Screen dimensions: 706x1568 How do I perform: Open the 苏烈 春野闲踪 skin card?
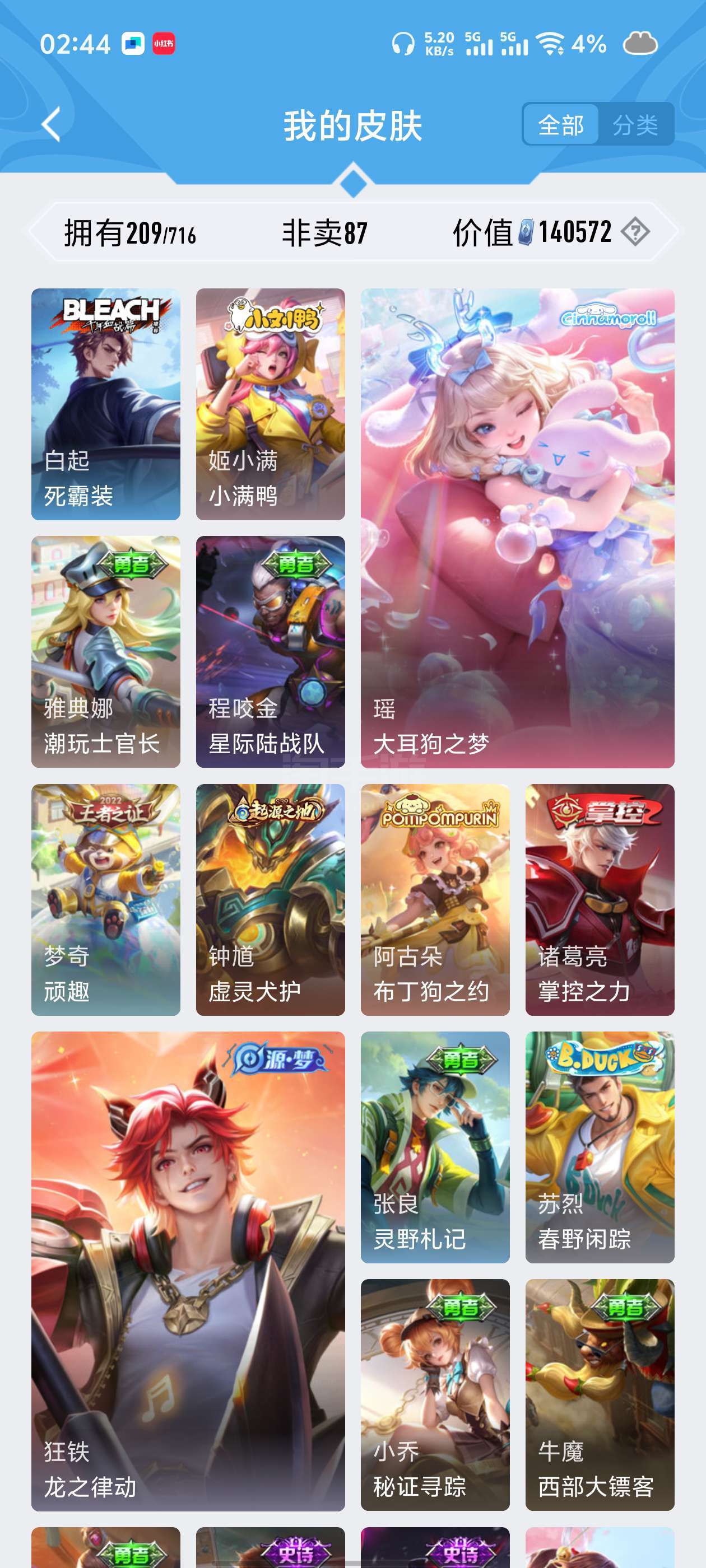tap(600, 1147)
